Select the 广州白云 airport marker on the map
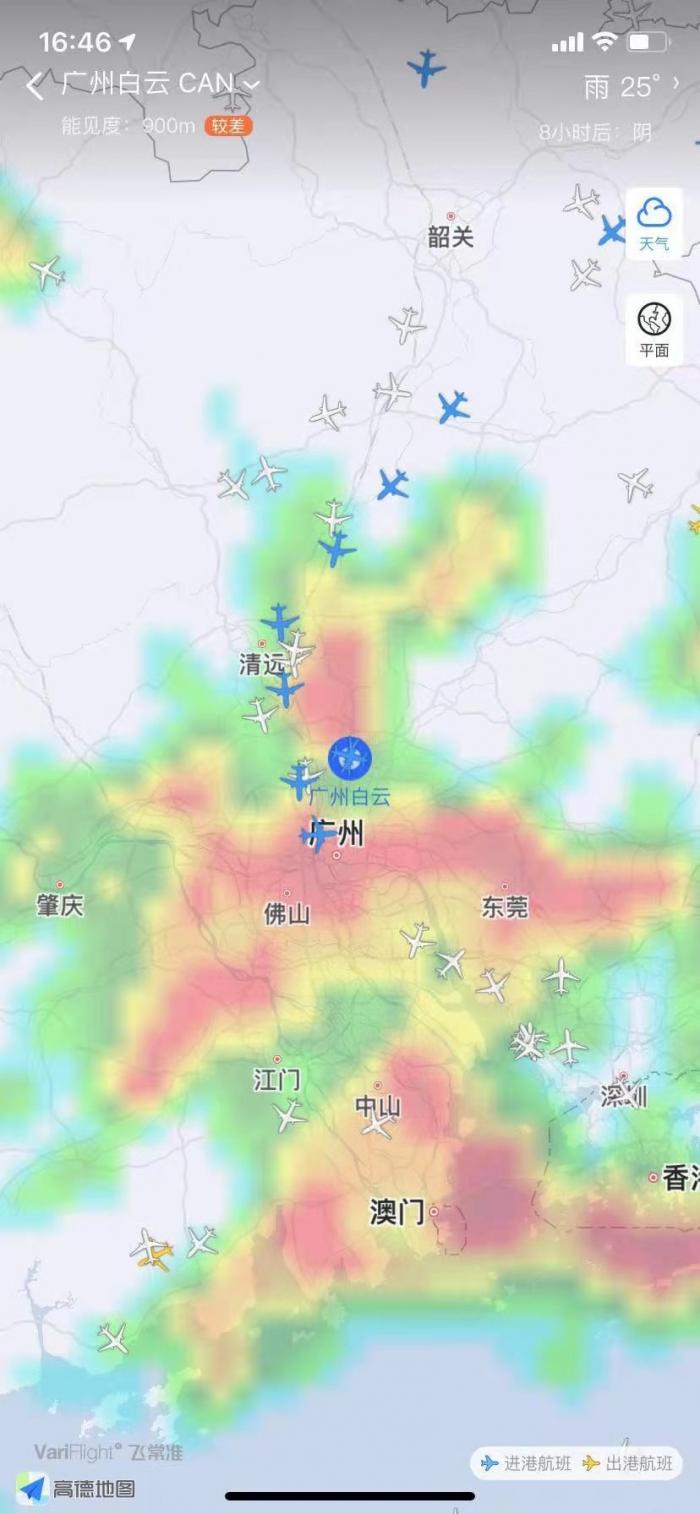The height and width of the screenshot is (1514, 700). coord(350,759)
